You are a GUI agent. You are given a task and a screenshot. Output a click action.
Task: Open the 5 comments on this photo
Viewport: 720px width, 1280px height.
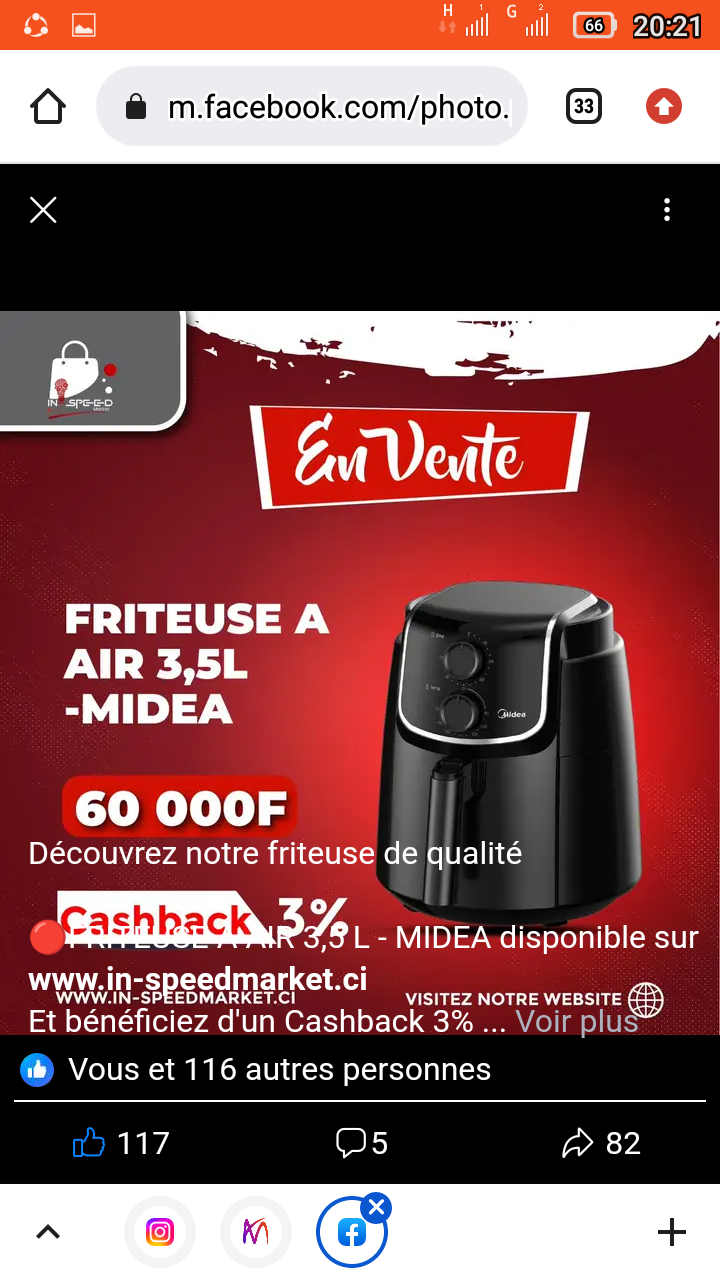(x=361, y=1143)
